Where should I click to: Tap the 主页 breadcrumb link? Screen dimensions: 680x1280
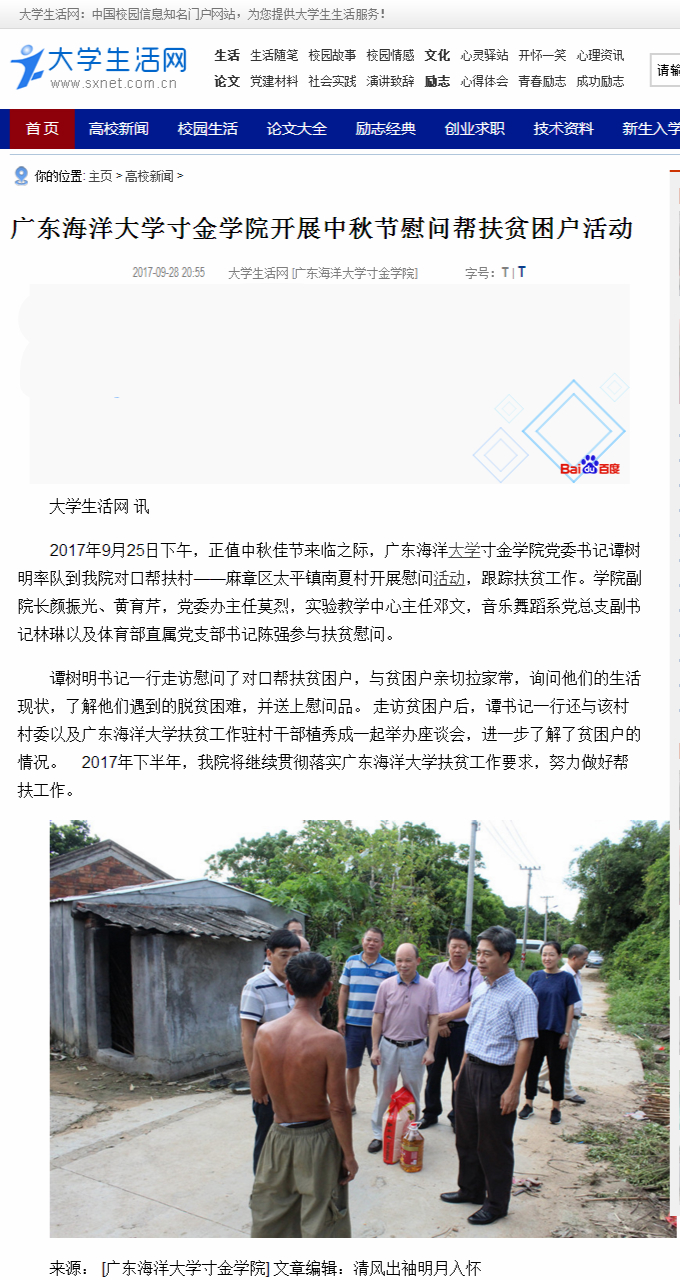click(x=100, y=177)
